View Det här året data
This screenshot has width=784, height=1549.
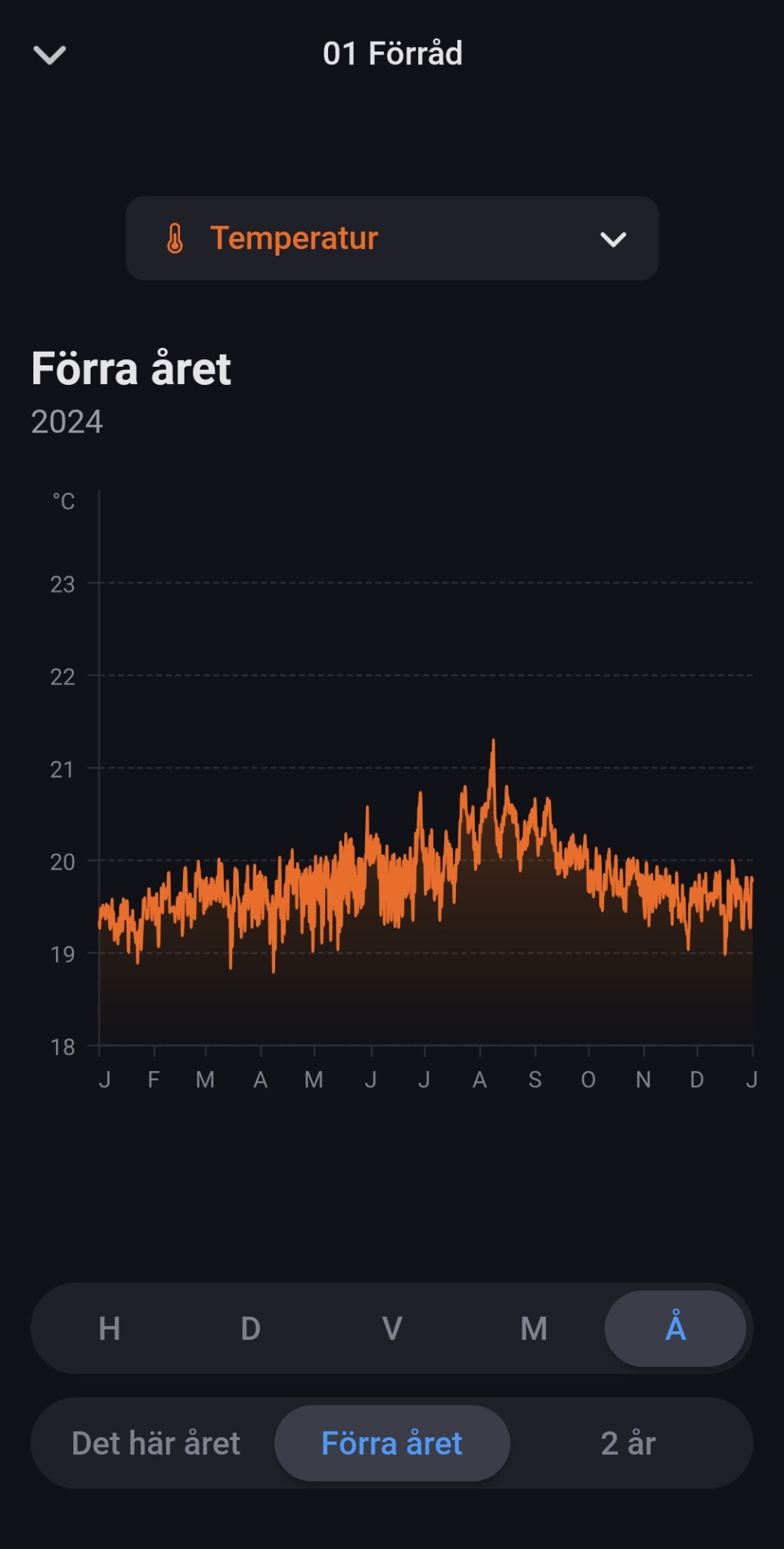[156, 1443]
